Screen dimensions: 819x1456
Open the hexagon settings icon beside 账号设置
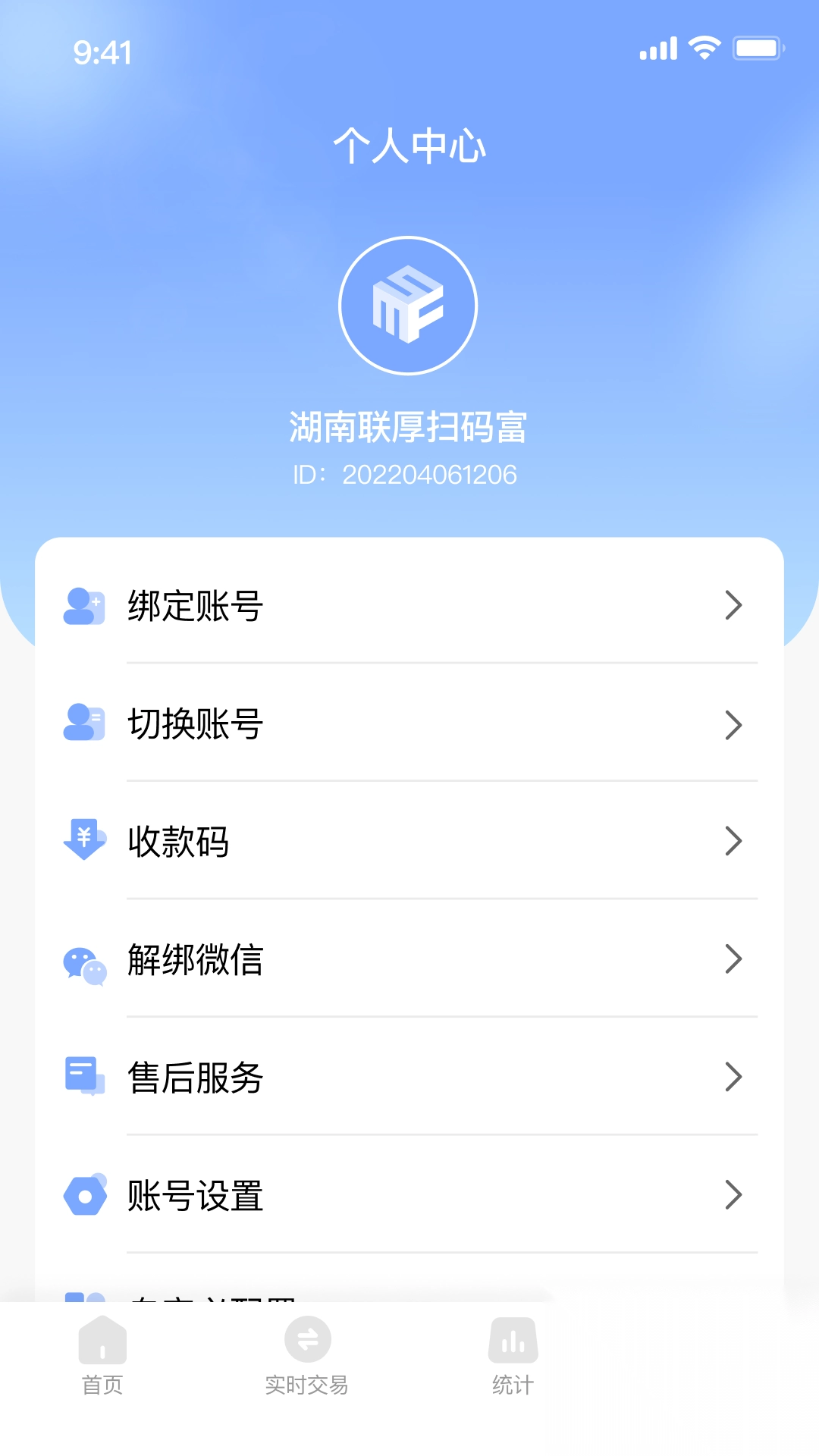coord(85,1195)
